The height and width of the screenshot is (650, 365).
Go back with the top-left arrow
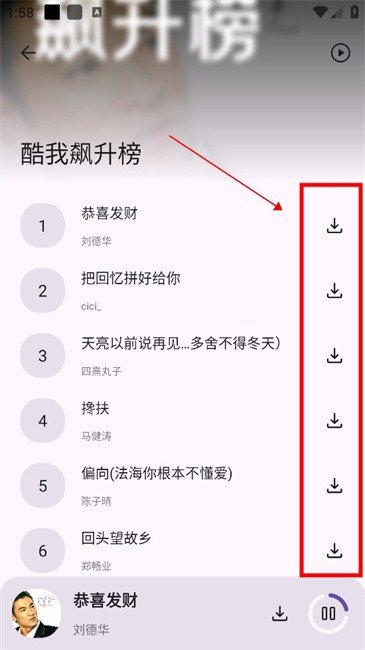coord(29,53)
